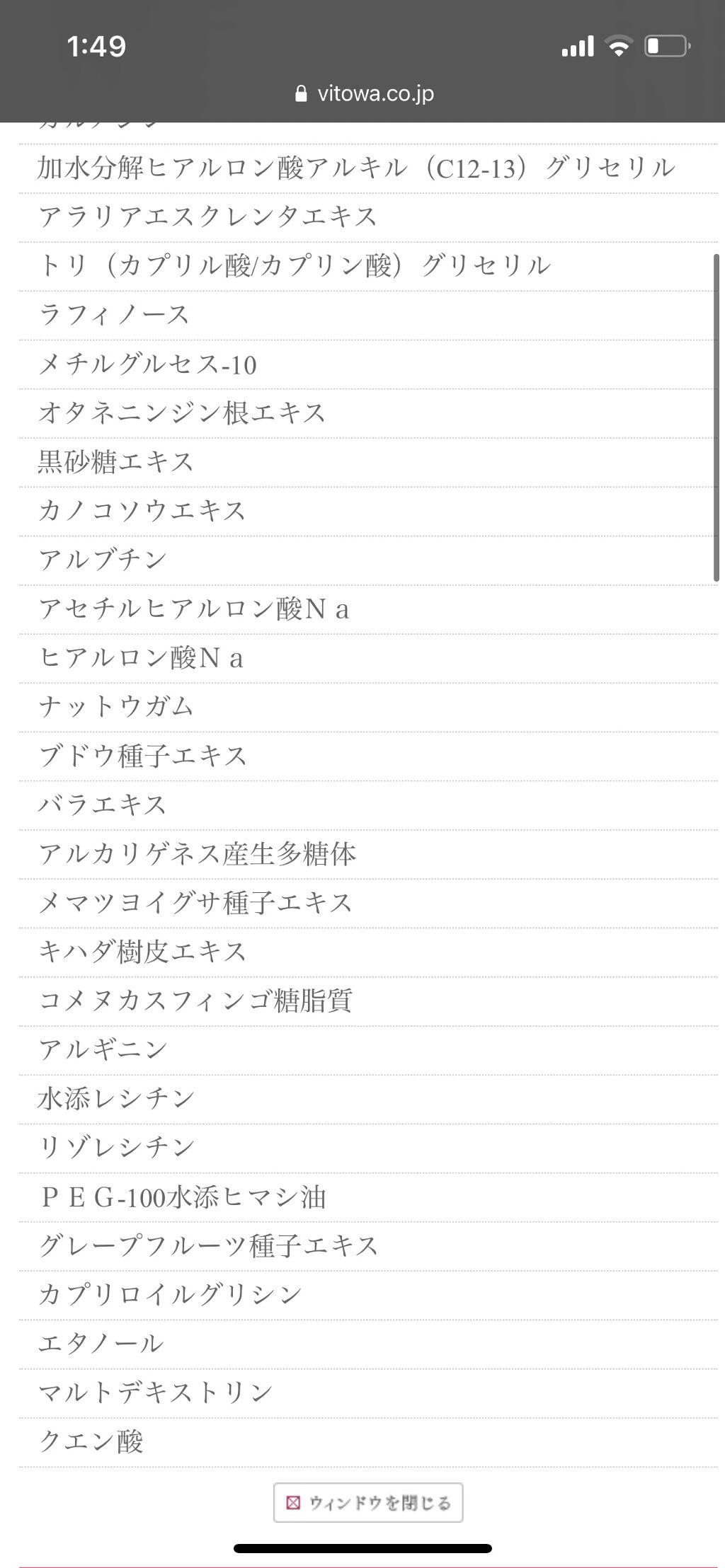
Task: Select the ヒアルロン酸Na ingredient row
Action: (142, 657)
